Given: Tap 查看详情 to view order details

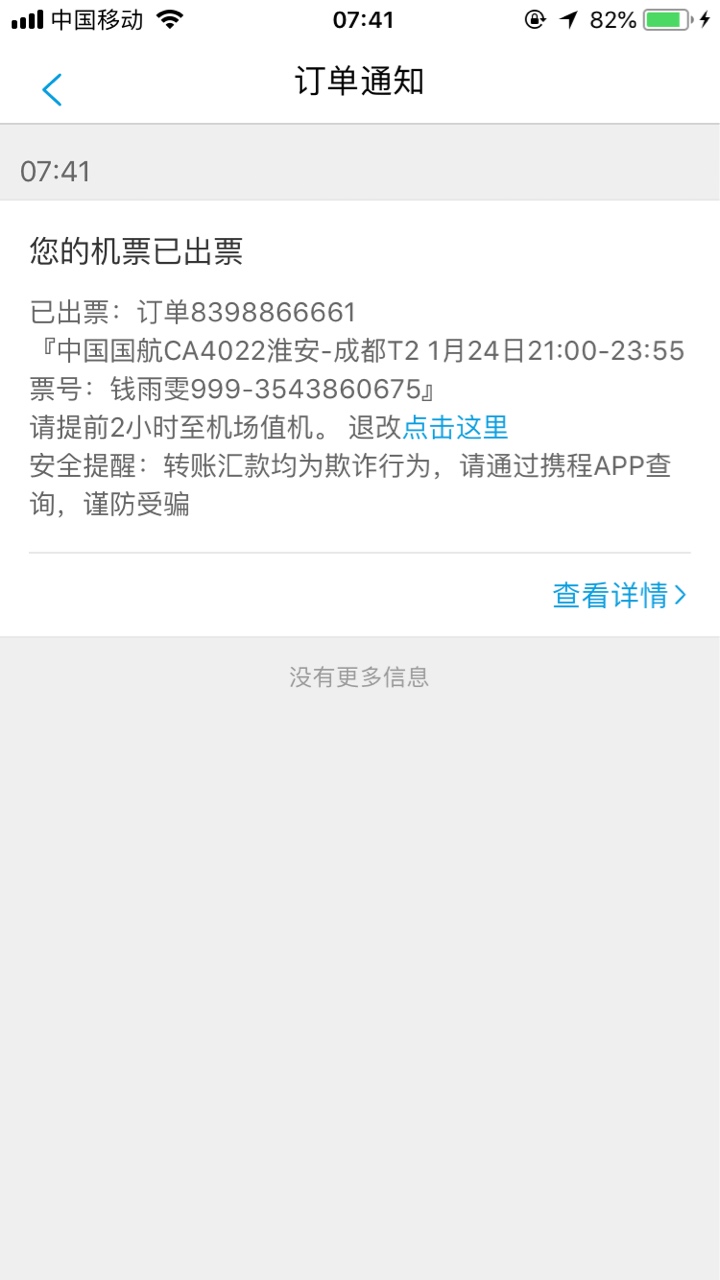Looking at the screenshot, I should (620, 596).
